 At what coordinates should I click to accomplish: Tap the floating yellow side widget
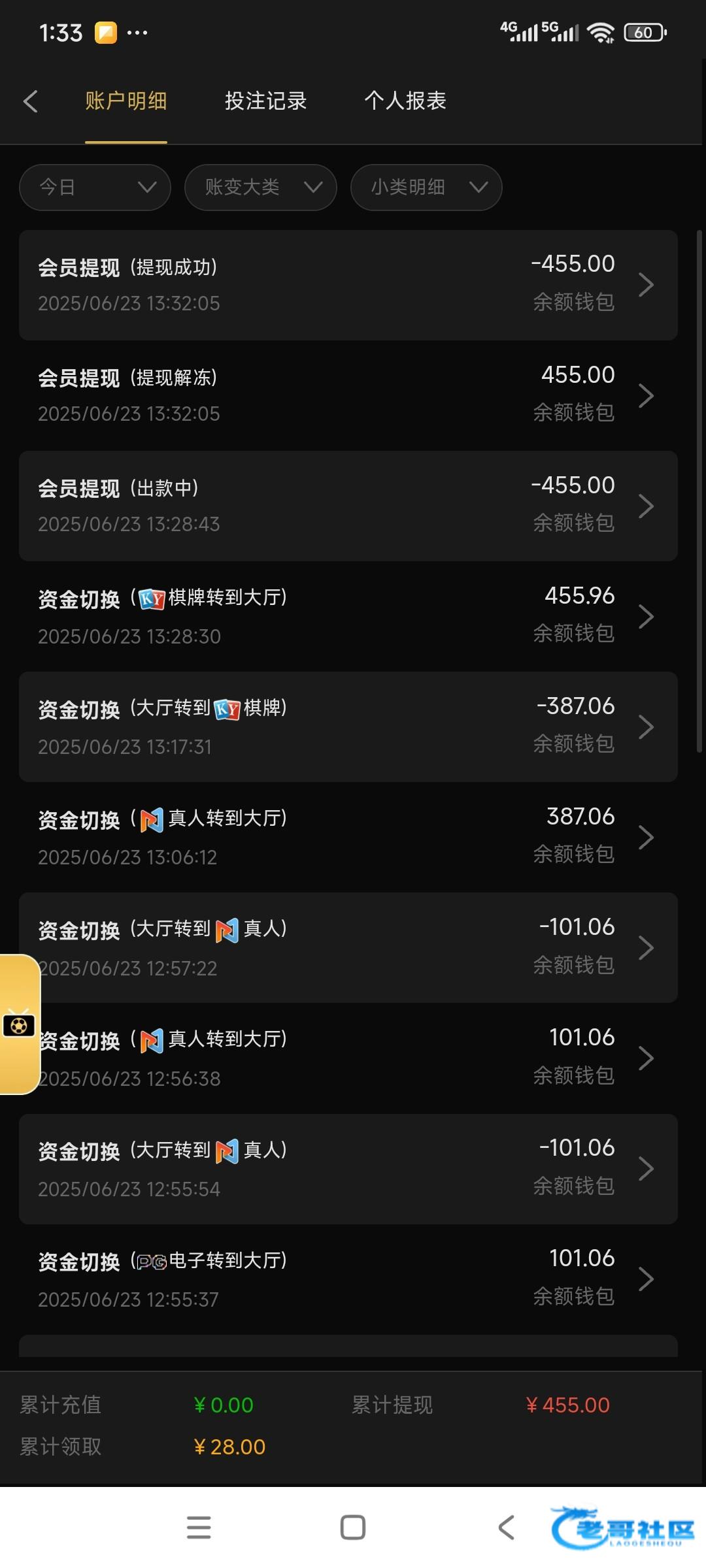(20, 1024)
